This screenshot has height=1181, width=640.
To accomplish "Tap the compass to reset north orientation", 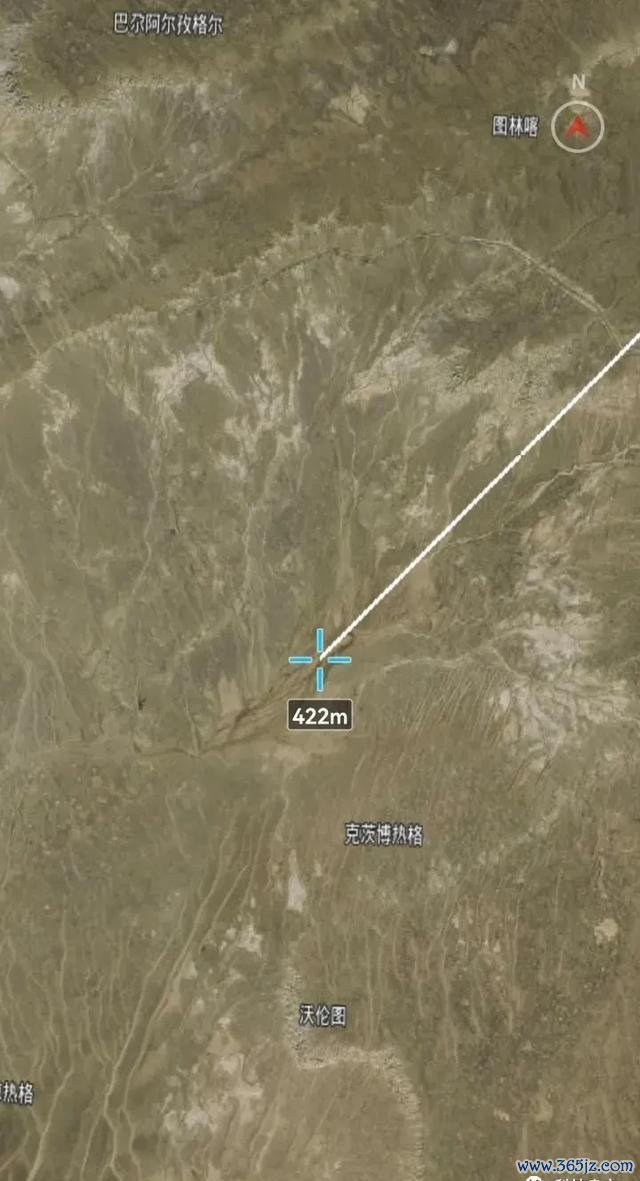I will 578,127.
